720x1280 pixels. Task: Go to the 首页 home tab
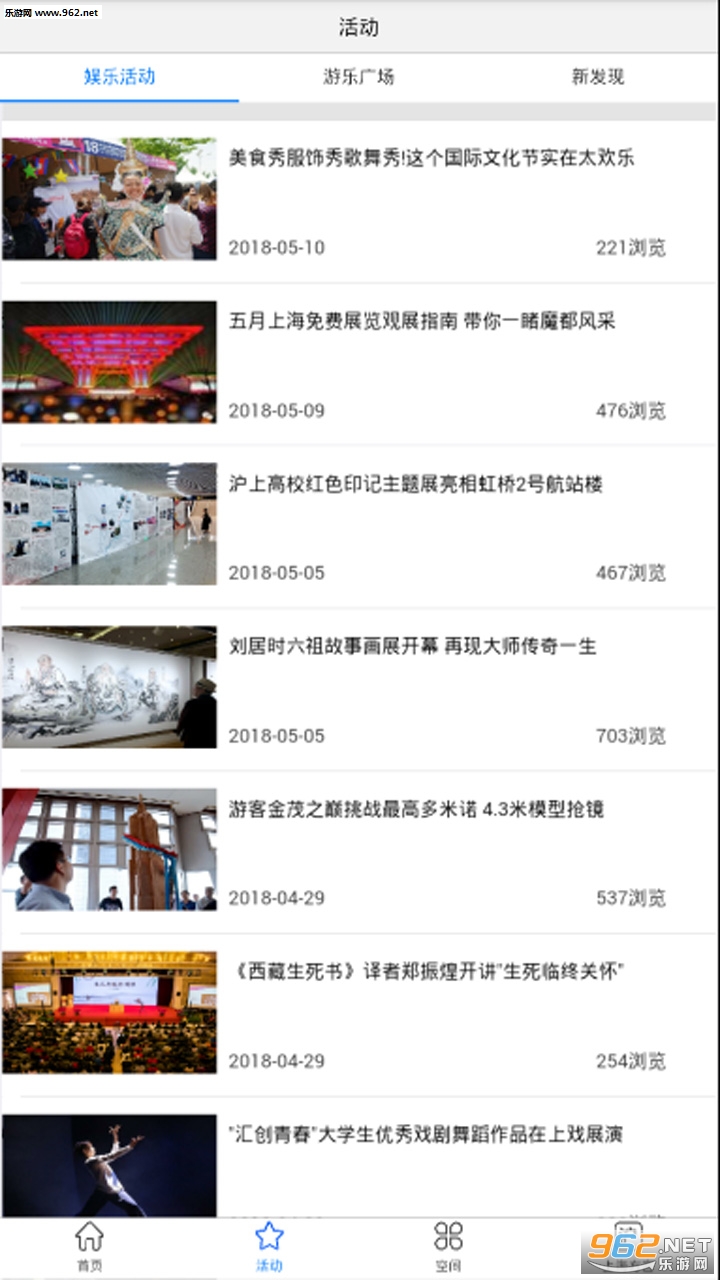click(x=89, y=1246)
